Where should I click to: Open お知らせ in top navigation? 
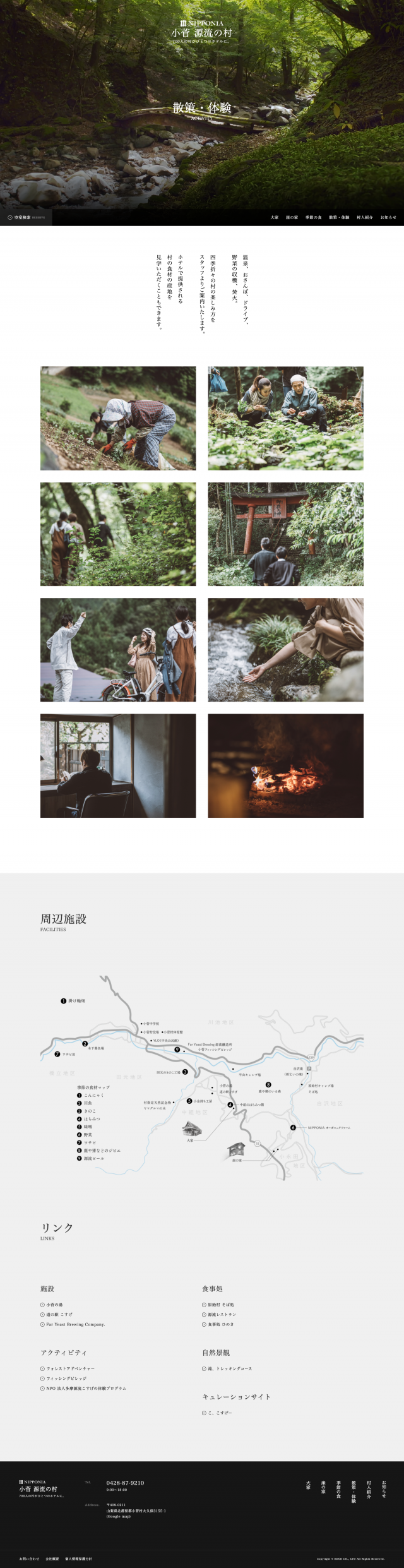[388, 217]
